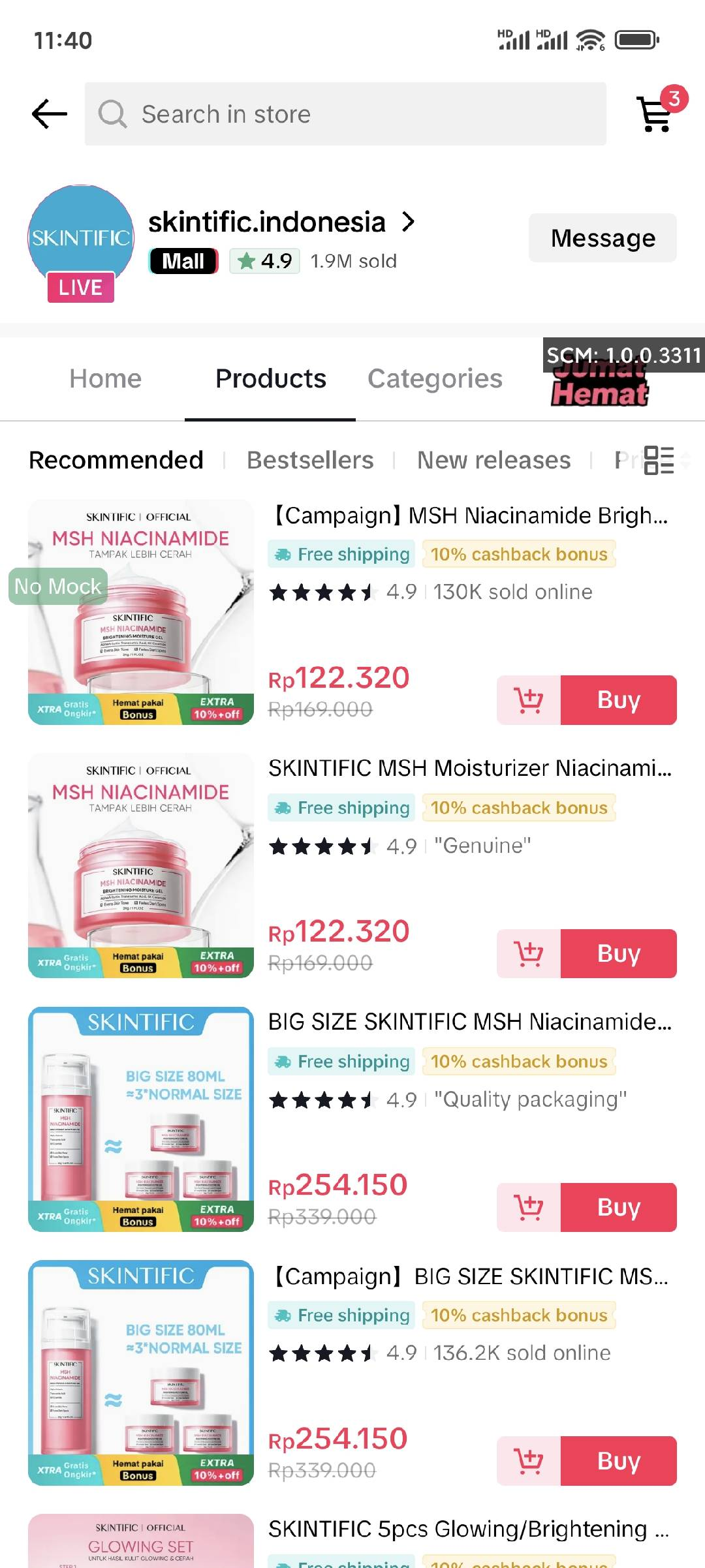The image size is (705, 1568).
Task: Go back using the arrow icon
Action: (x=50, y=114)
